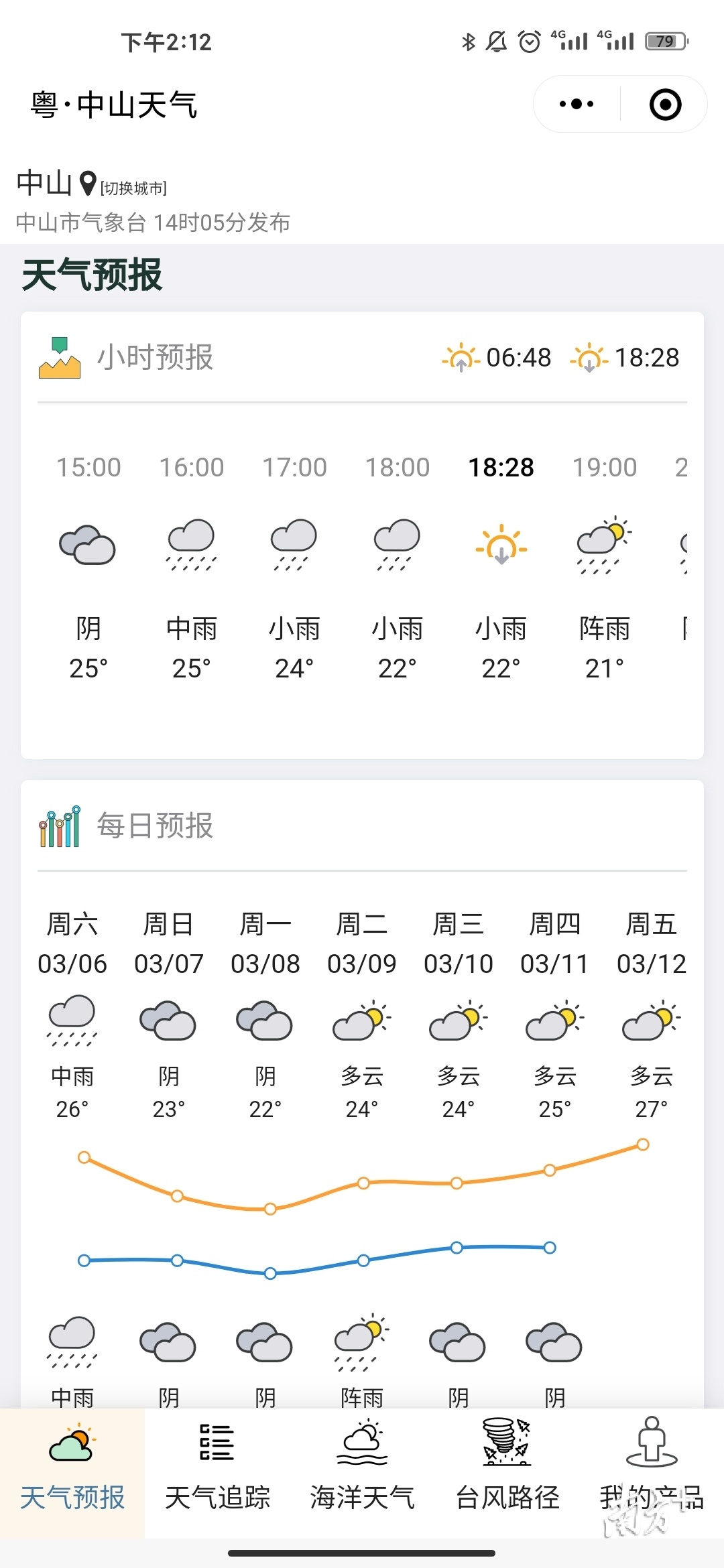This screenshot has width=724, height=1568.
Task: Go to the 台风路径 tab
Action: [x=507, y=1467]
